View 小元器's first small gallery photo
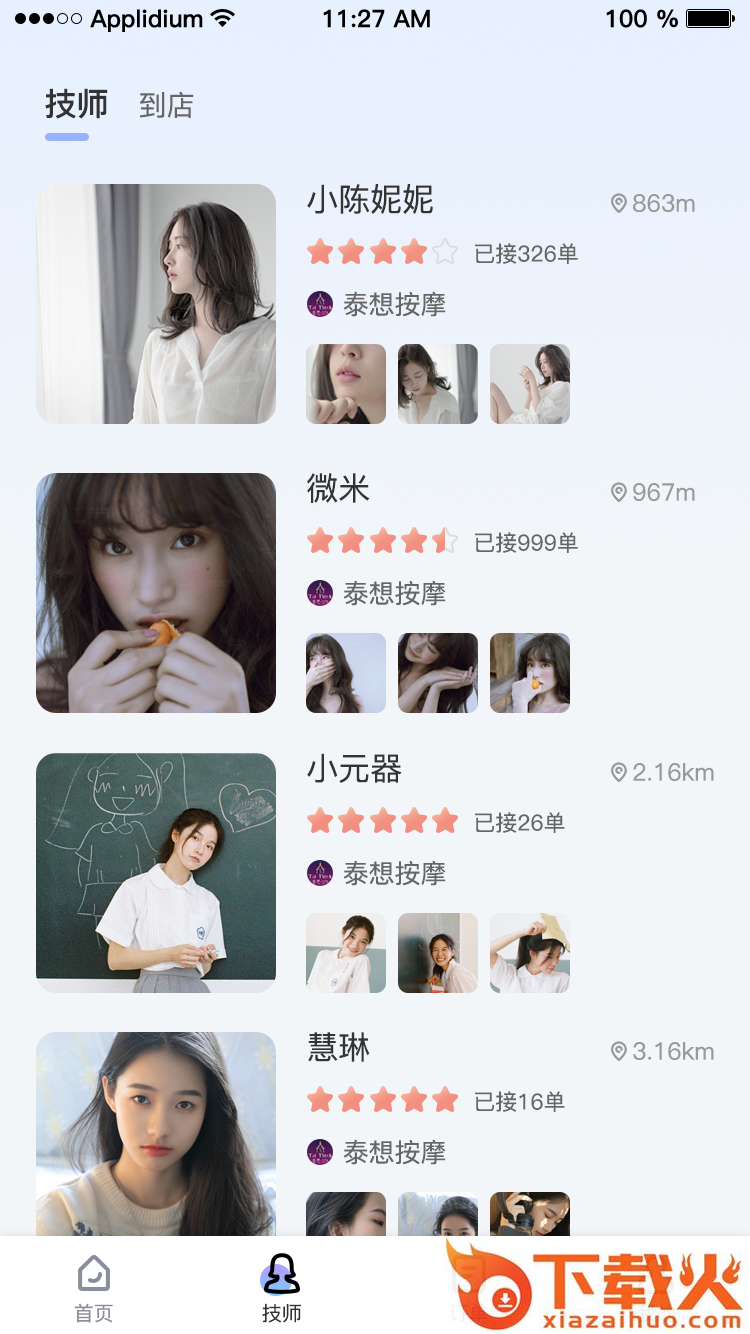750x1334 pixels. click(346, 952)
